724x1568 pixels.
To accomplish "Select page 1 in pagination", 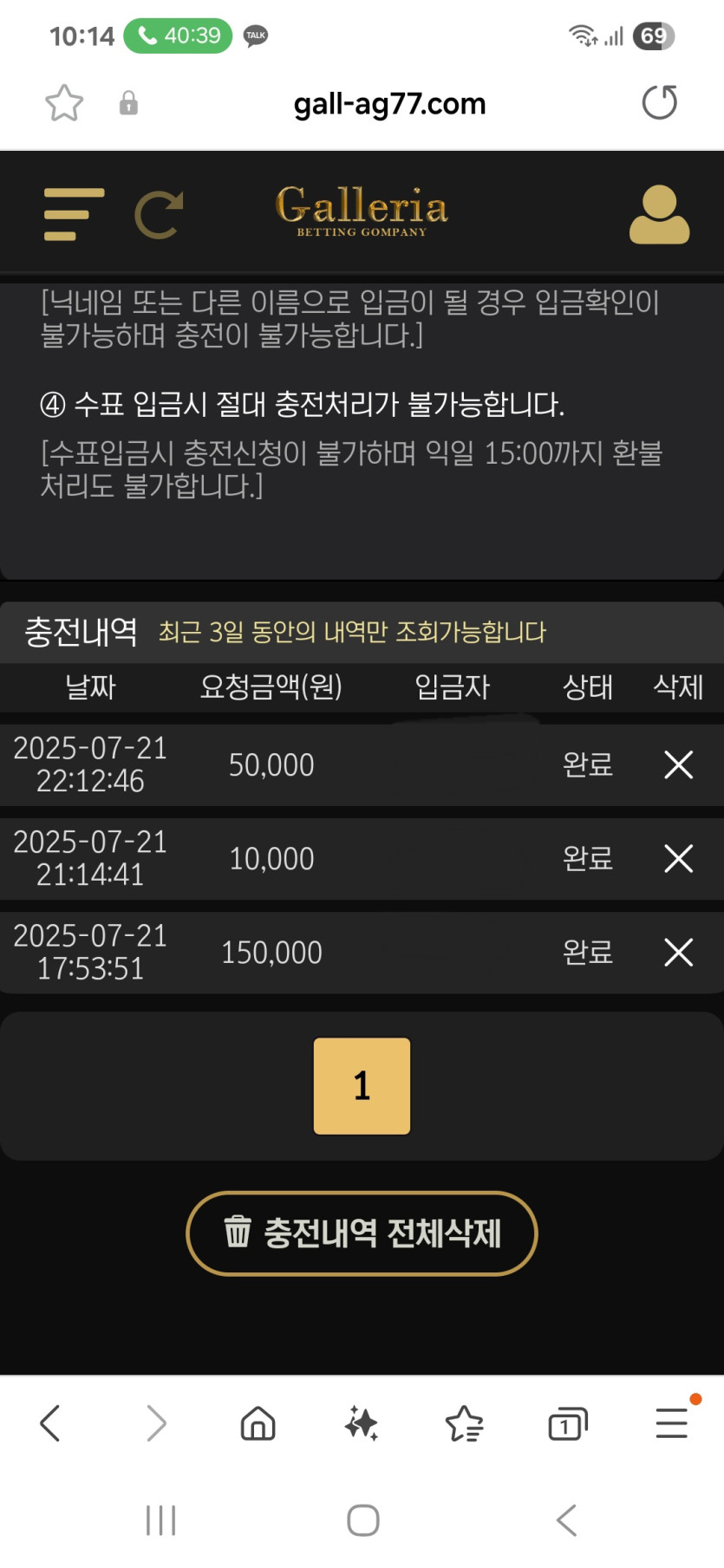I will click(362, 1086).
